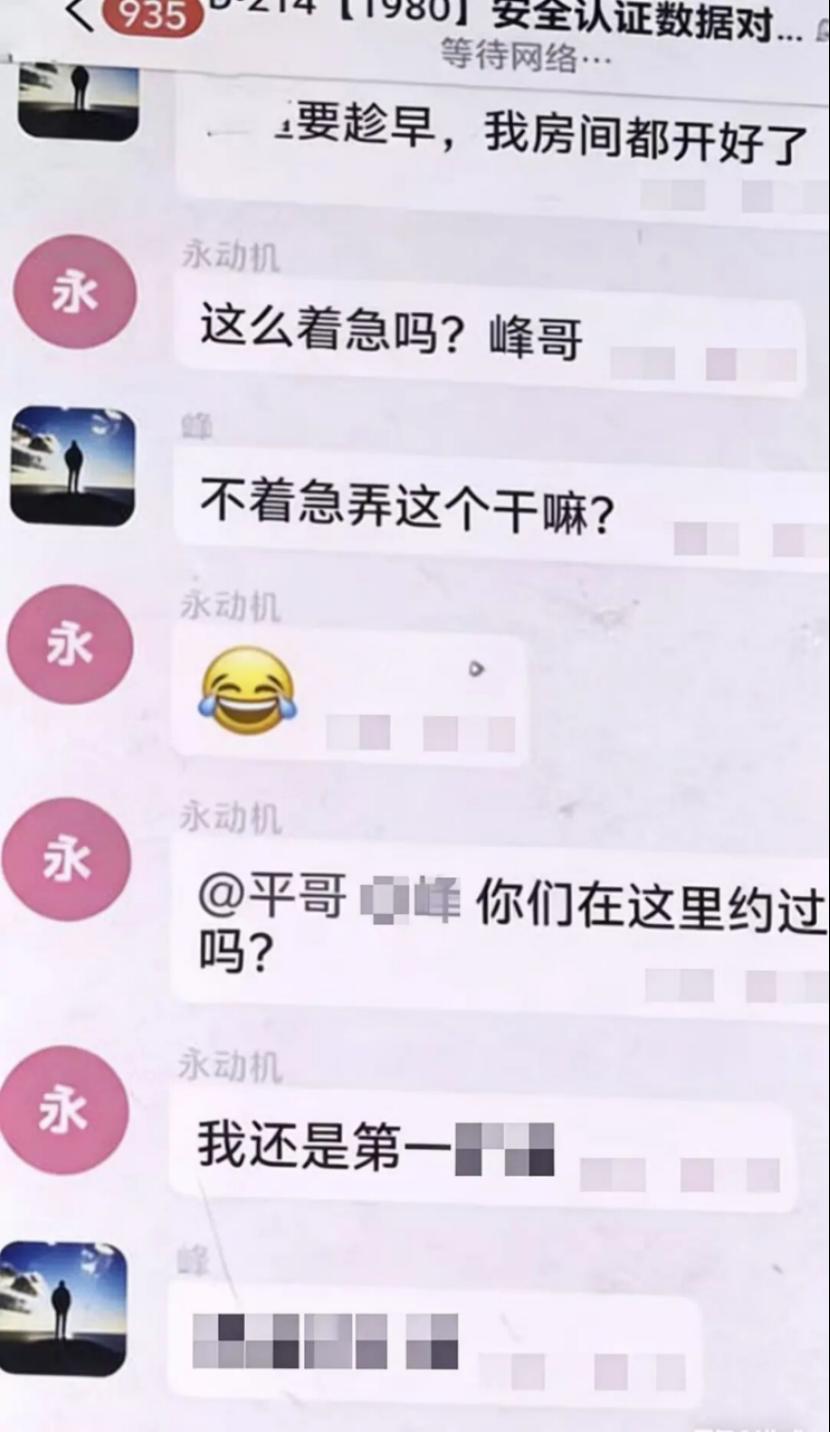Image resolution: width=830 pixels, height=1432 pixels.
Task: Open 峰's avatar beside 不着急弄这个干嘛？
Action: pos(73,466)
